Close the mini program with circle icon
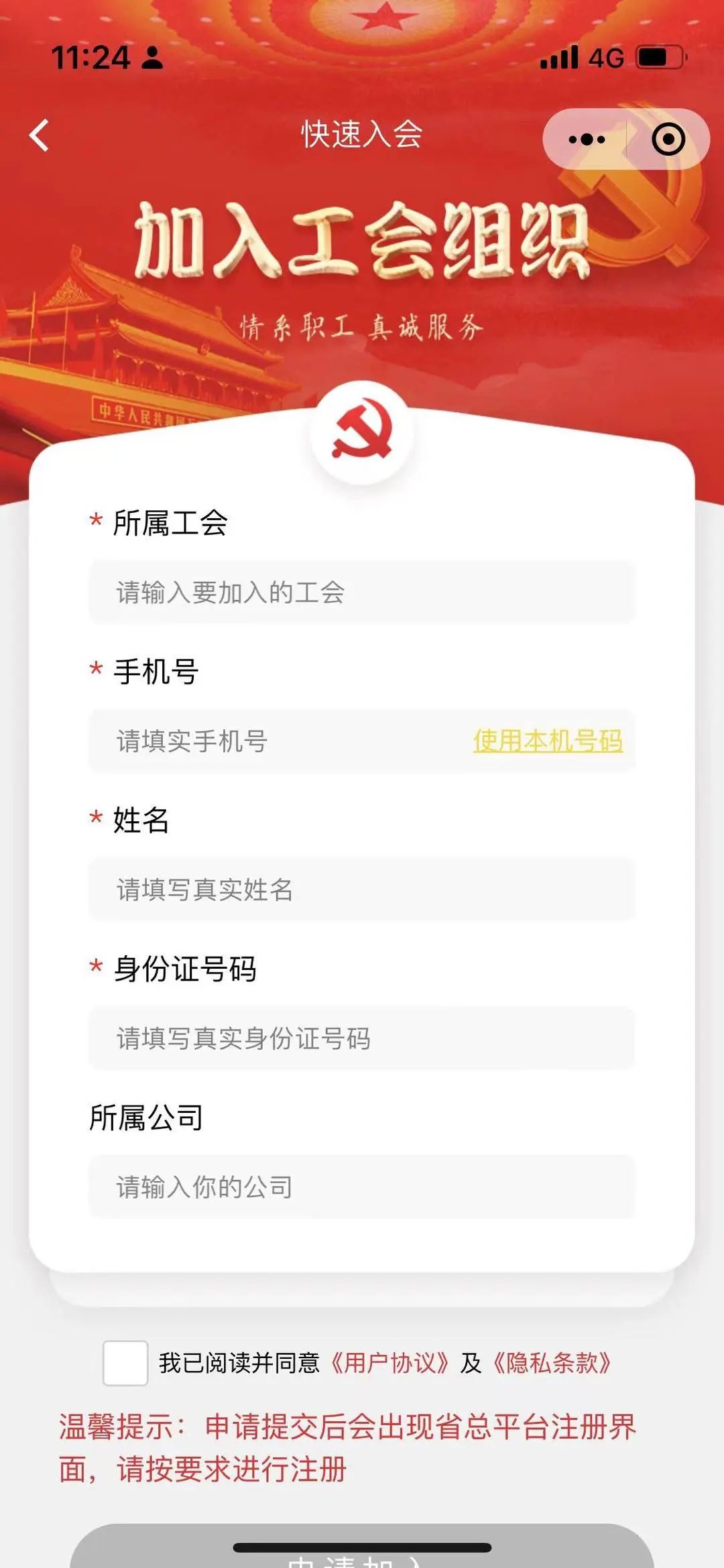Viewport: 724px width, 1568px height. pos(668,139)
